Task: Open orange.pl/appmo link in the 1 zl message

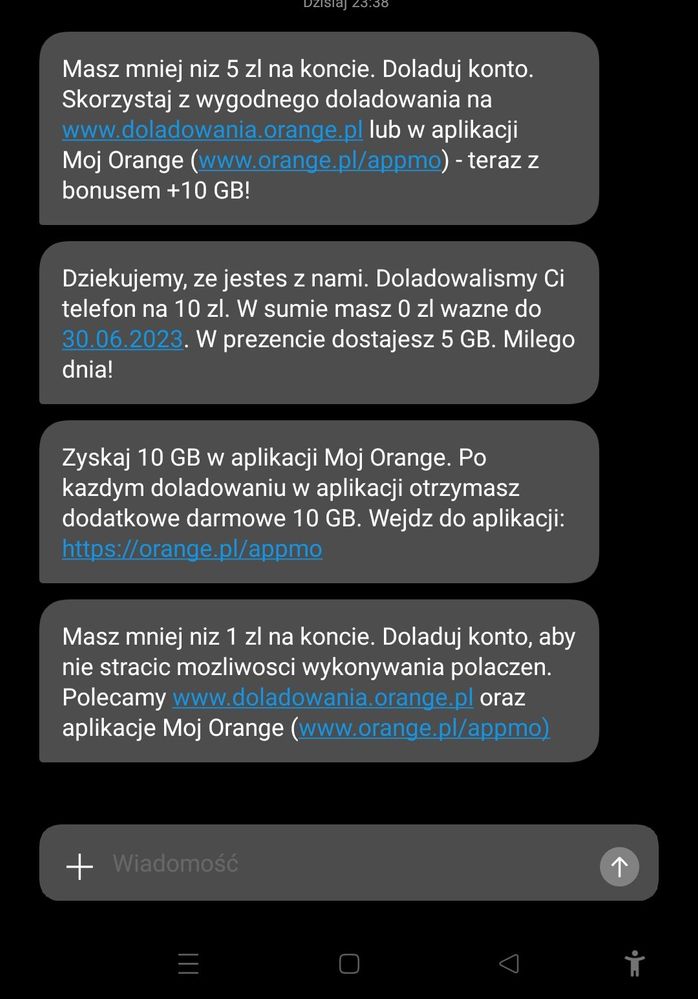Action: (x=424, y=728)
